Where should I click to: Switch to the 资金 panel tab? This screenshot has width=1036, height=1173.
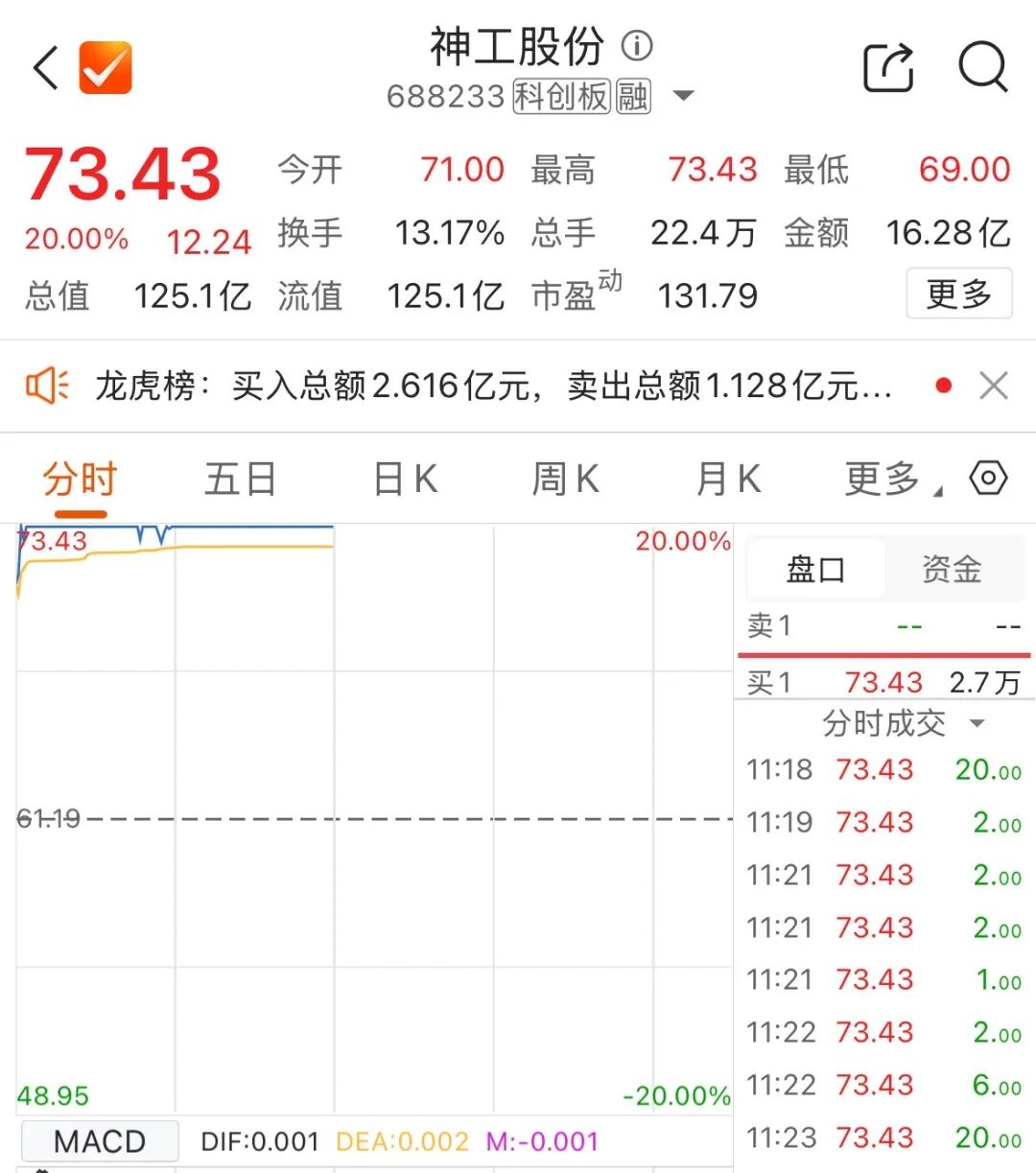click(951, 570)
